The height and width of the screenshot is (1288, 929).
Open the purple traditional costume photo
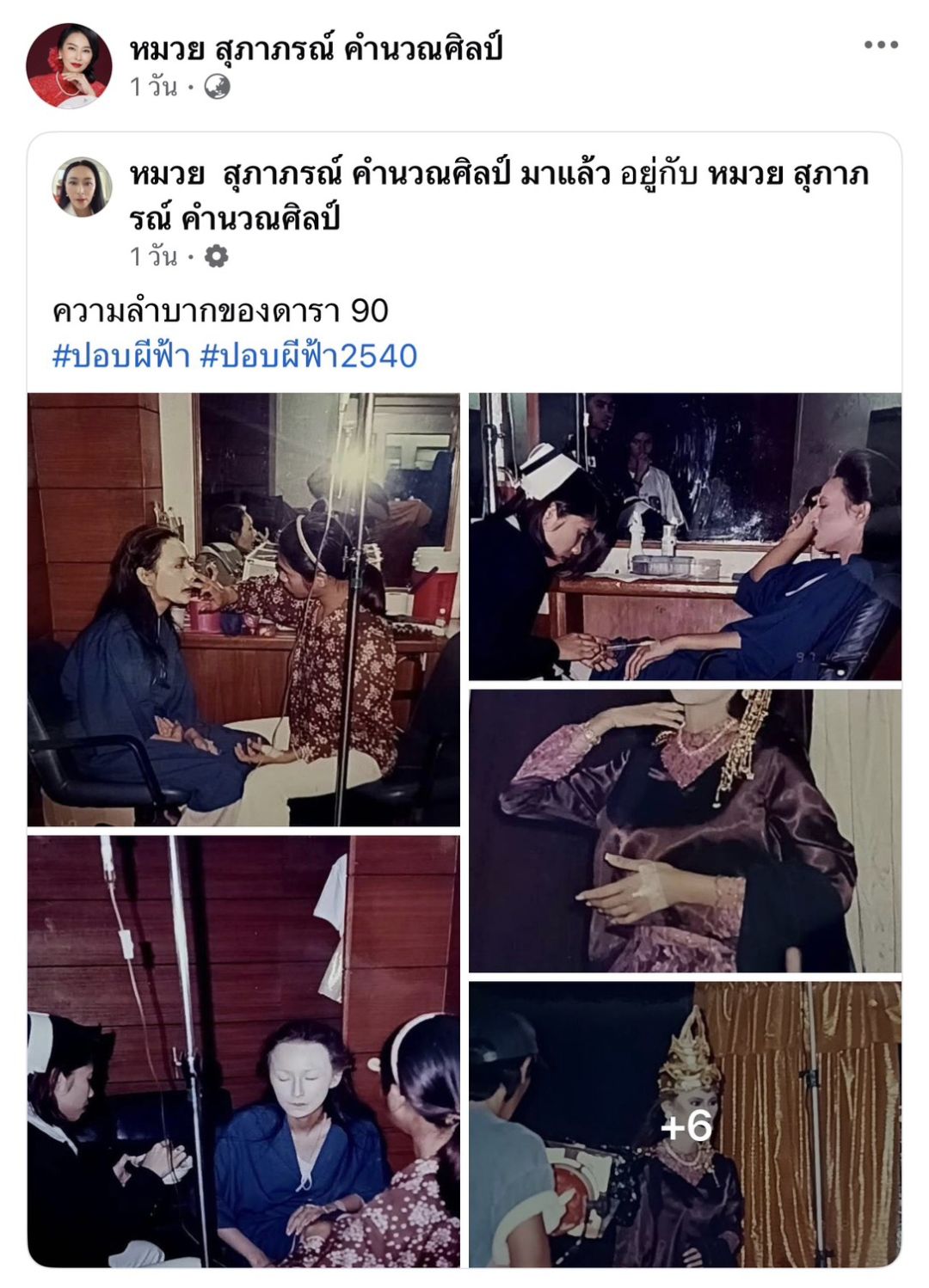pyautogui.click(x=685, y=831)
